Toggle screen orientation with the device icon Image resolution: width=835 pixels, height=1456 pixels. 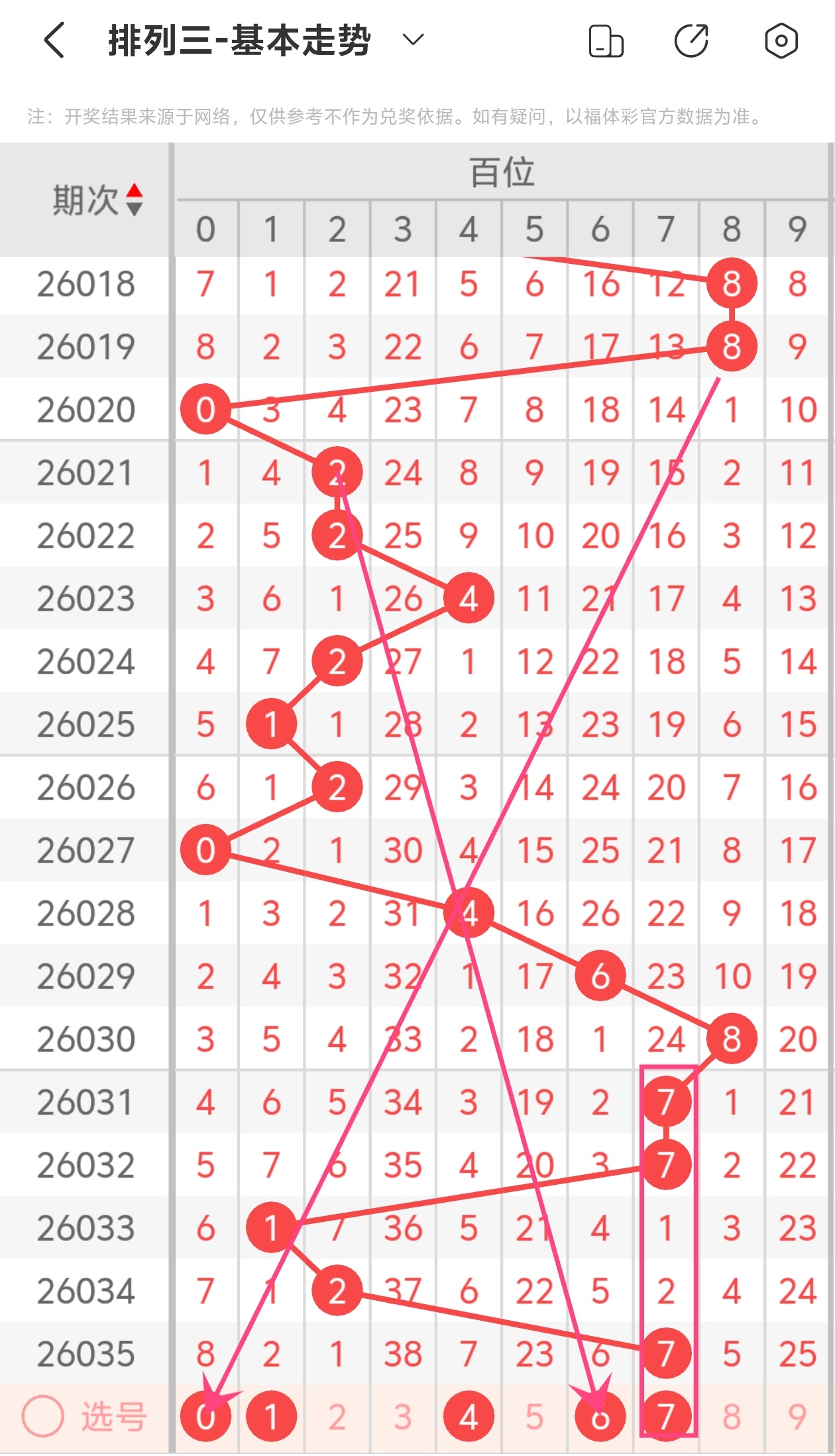606,41
